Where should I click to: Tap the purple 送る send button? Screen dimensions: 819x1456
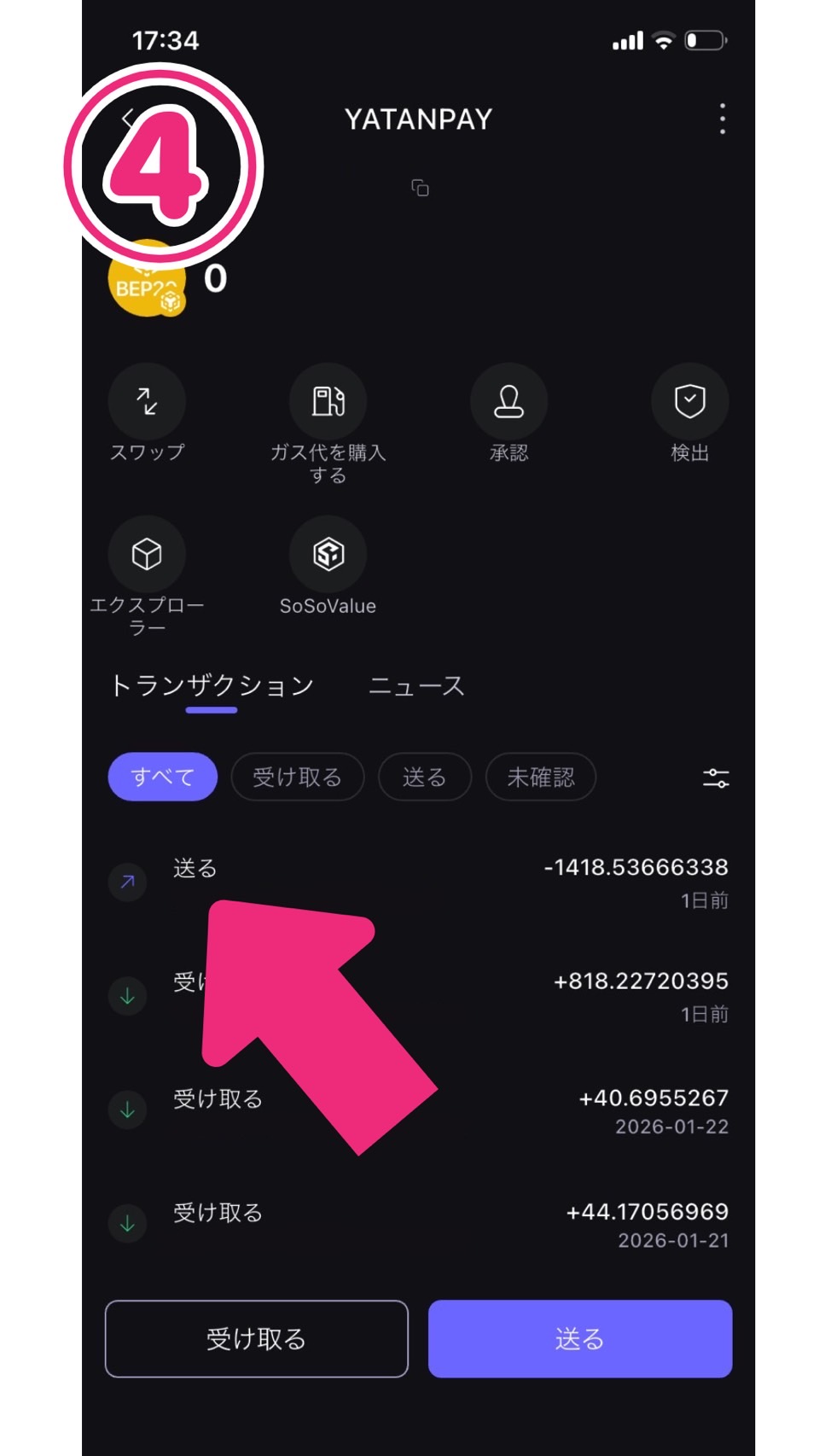coord(579,1338)
